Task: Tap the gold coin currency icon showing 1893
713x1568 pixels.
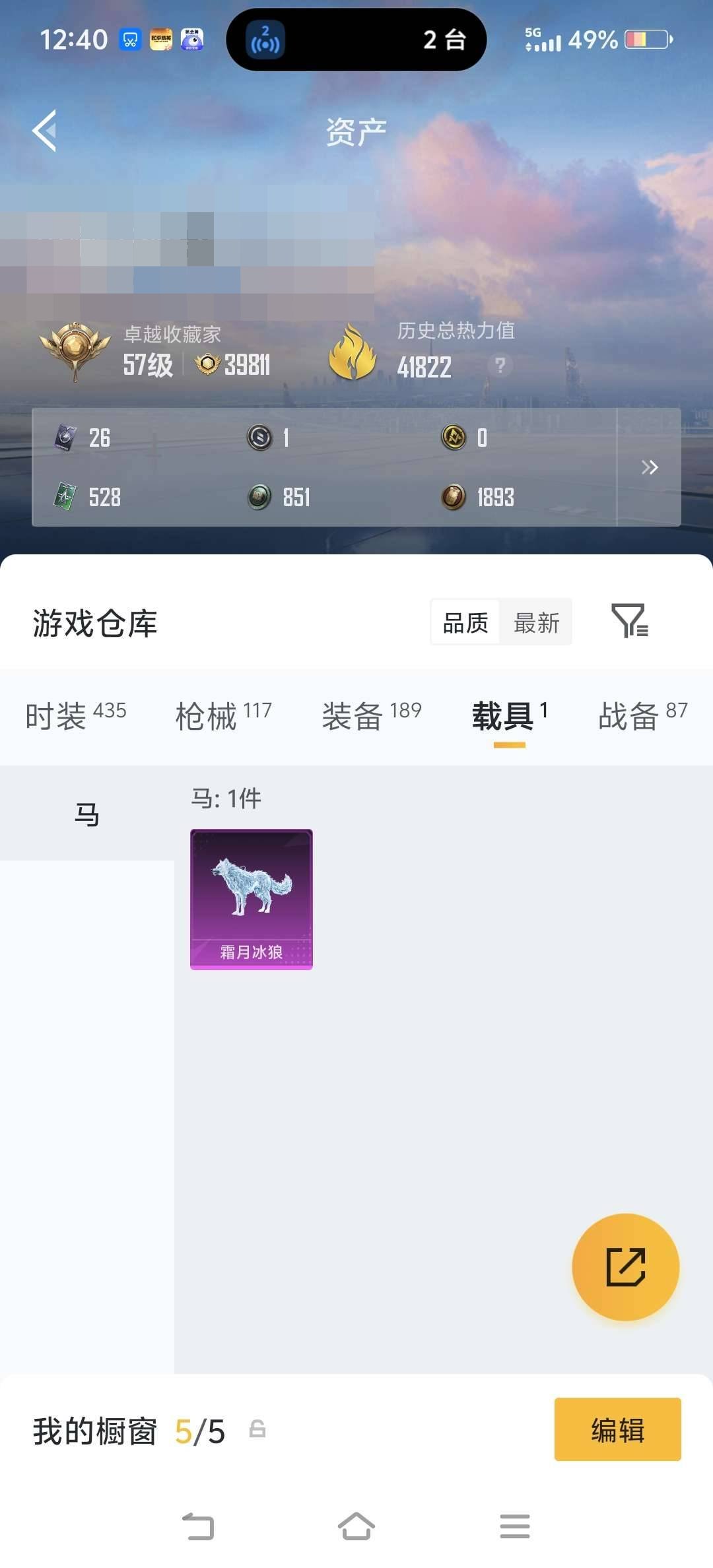Action: 454,497
